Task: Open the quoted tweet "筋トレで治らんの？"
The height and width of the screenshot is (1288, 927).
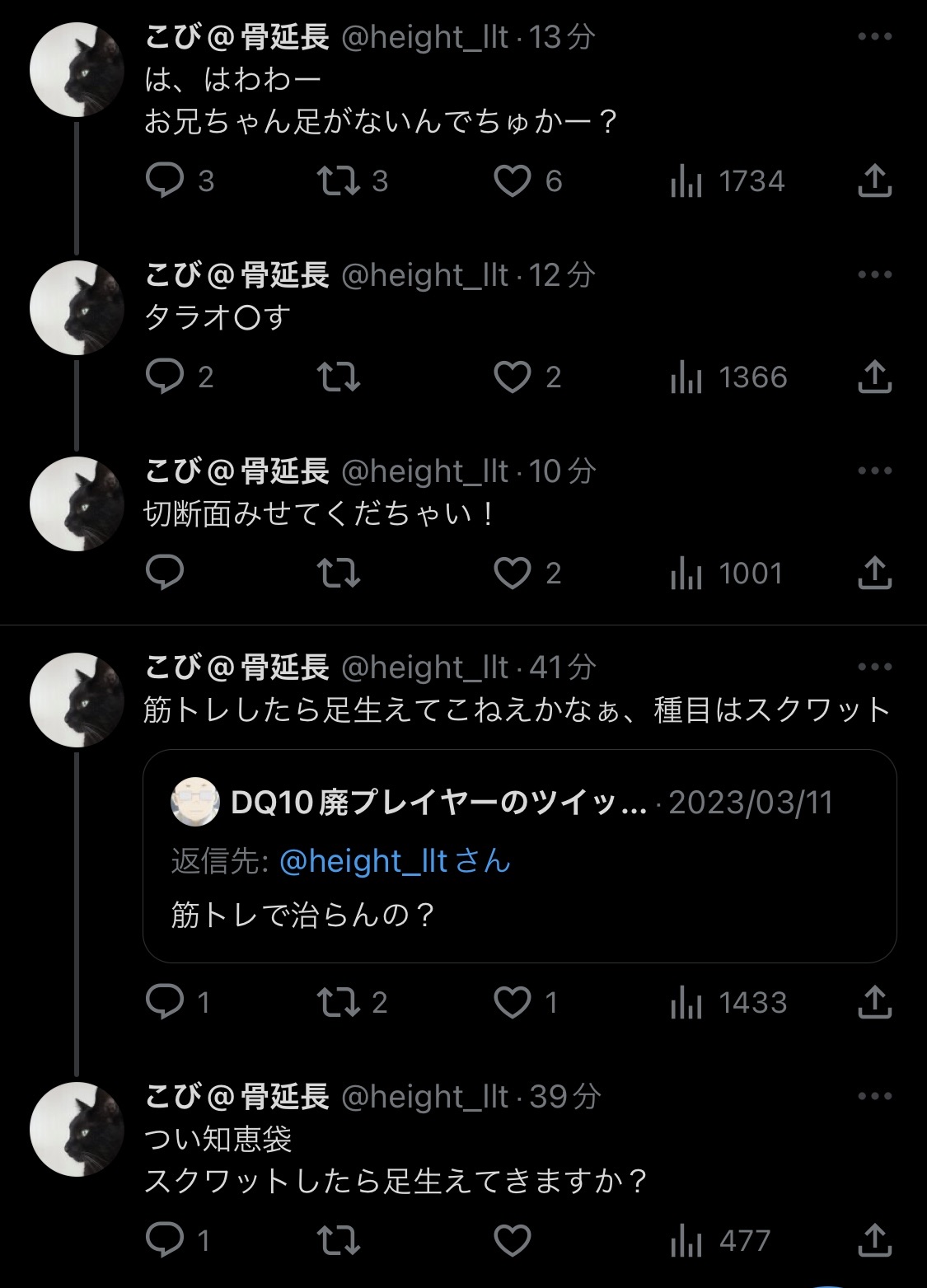Action: [x=520, y=856]
